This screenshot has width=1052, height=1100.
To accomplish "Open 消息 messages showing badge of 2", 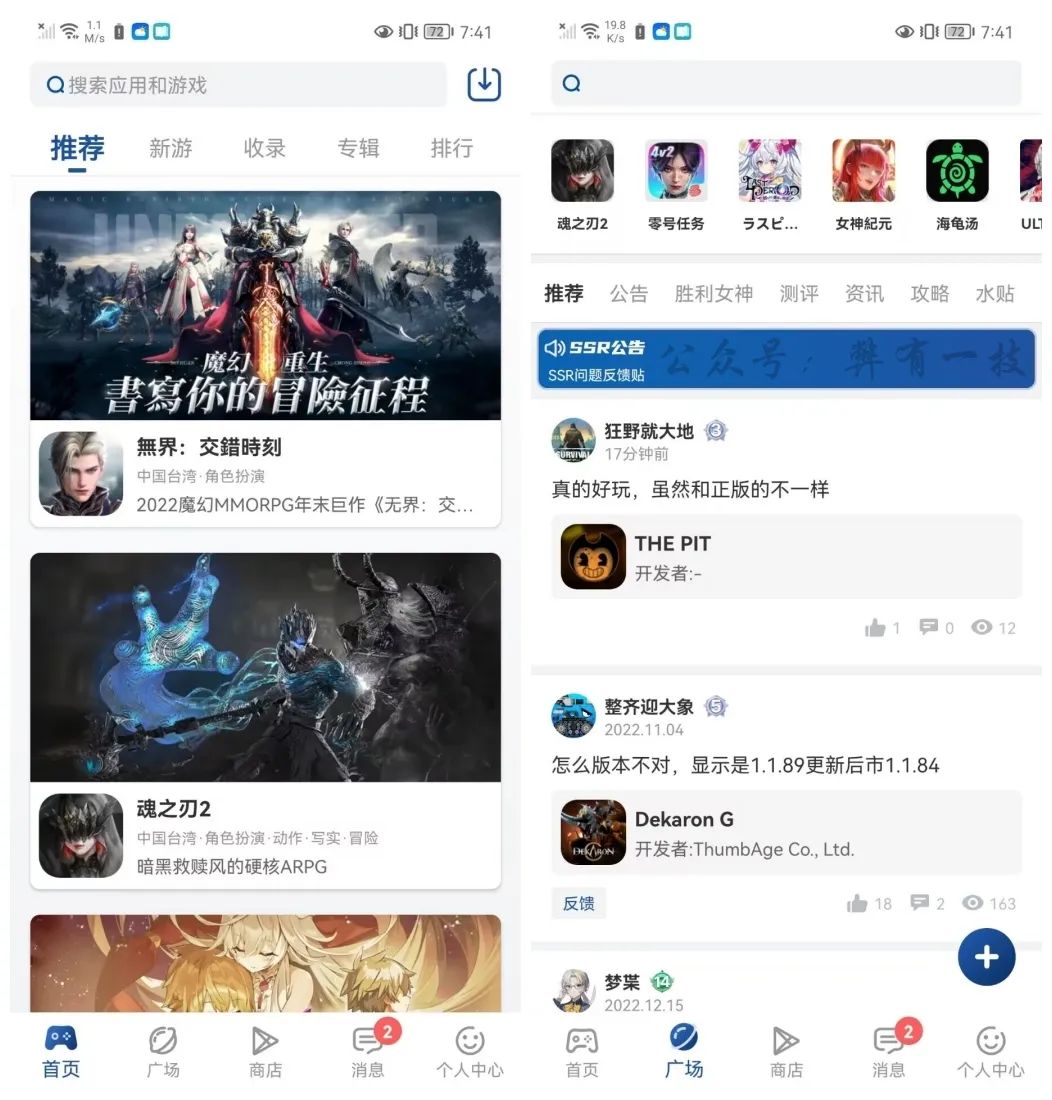I will click(x=367, y=1050).
